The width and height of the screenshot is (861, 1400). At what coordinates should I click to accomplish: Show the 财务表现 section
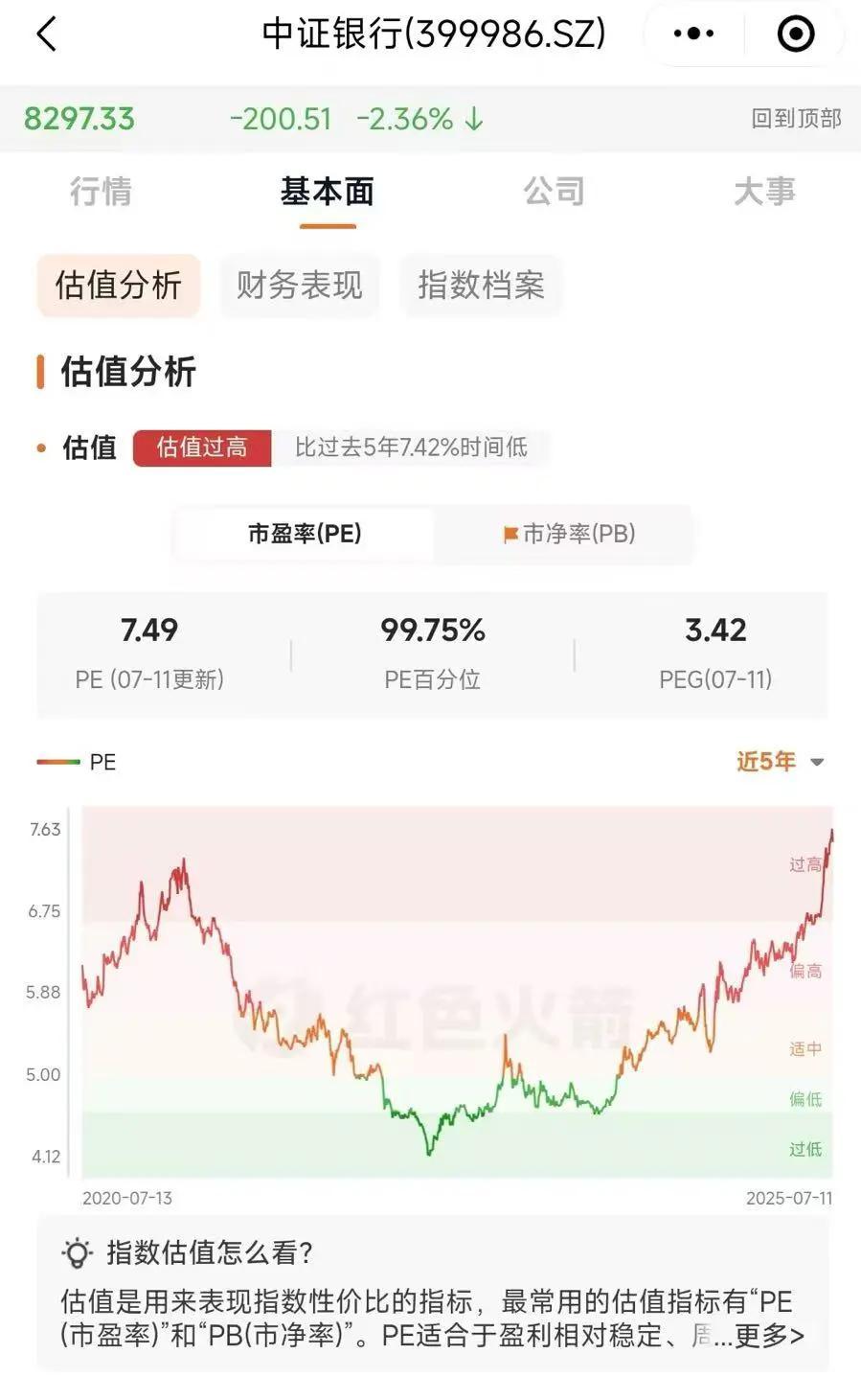pyautogui.click(x=300, y=285)
